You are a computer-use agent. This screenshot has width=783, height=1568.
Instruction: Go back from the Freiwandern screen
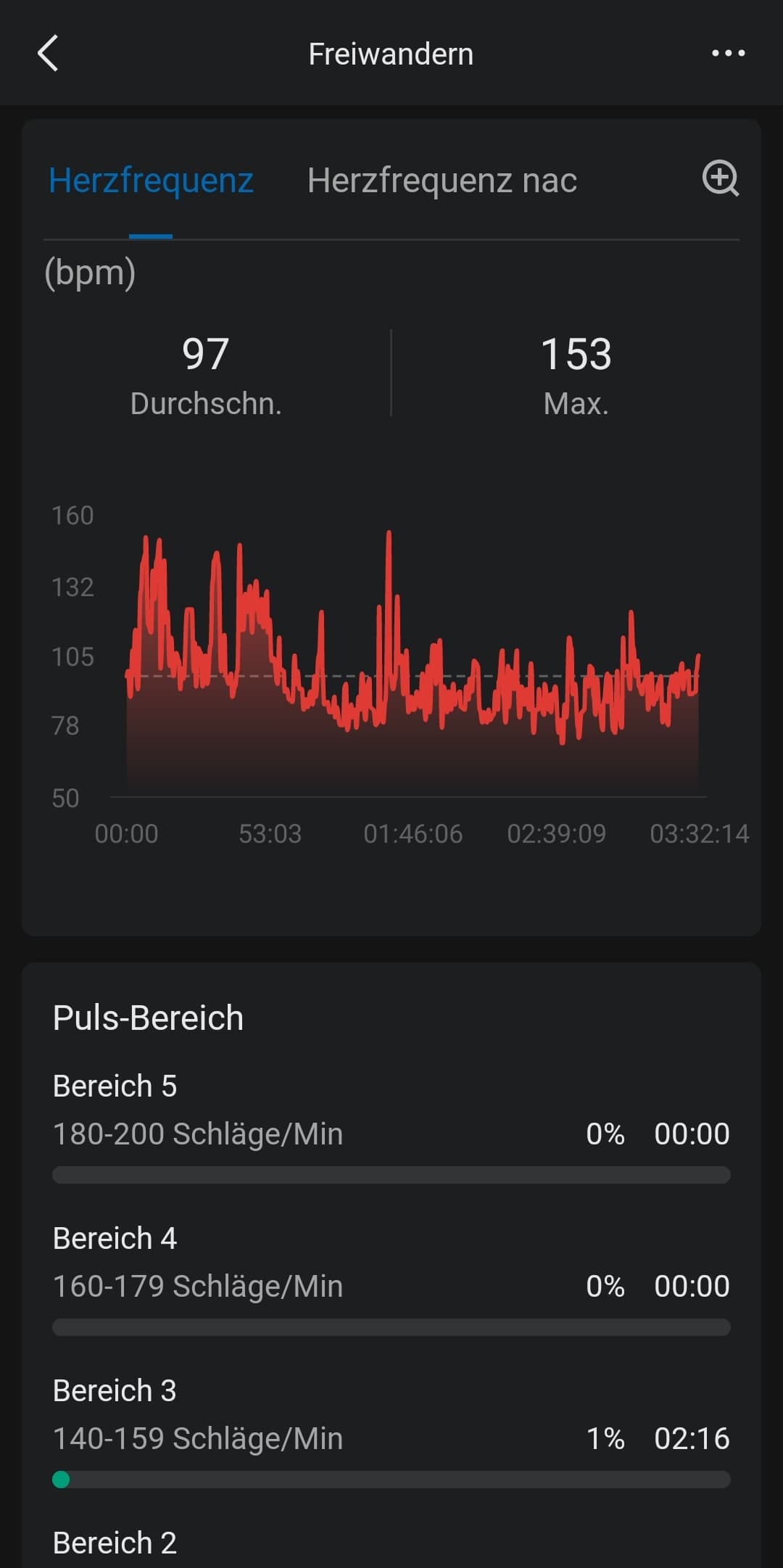point(48,54)
